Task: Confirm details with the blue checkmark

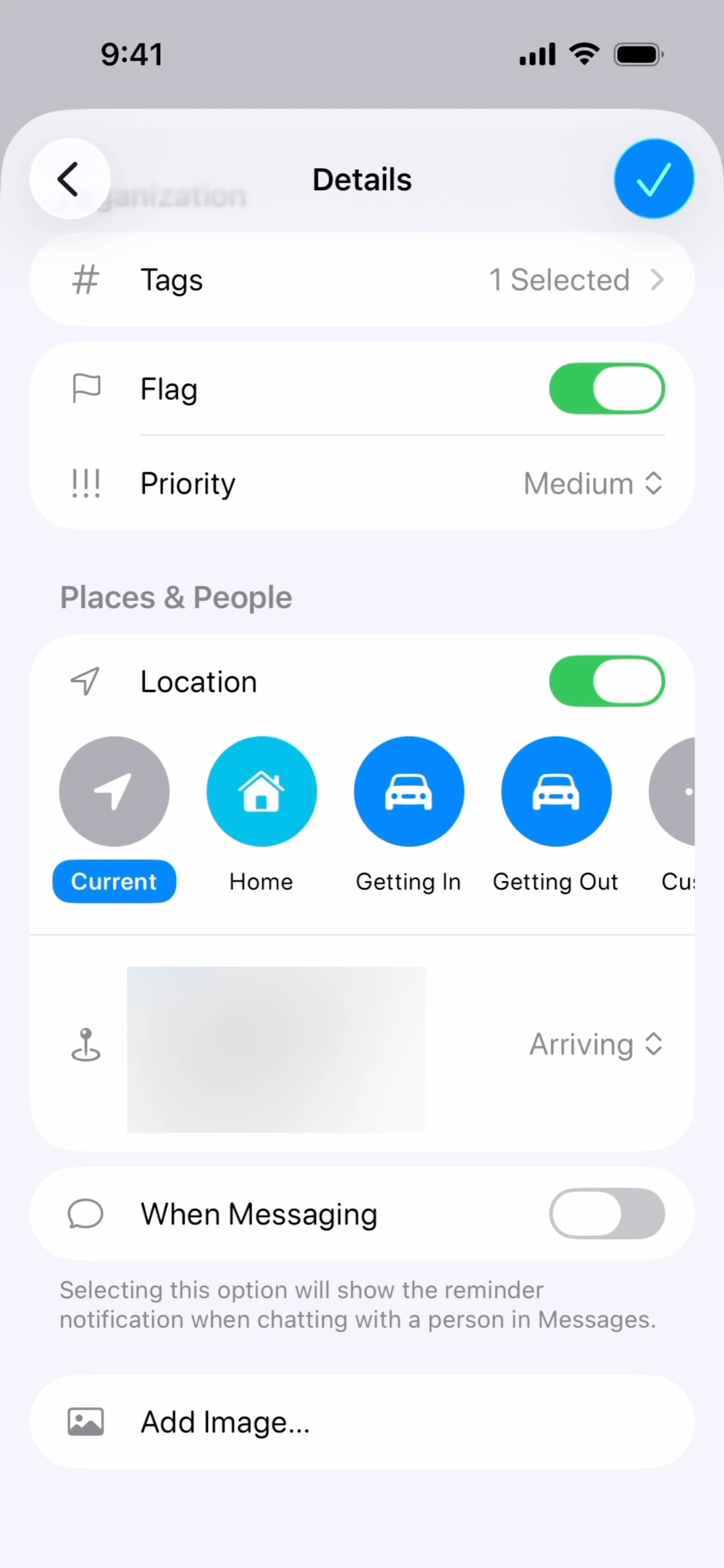Action: [653, 179]
